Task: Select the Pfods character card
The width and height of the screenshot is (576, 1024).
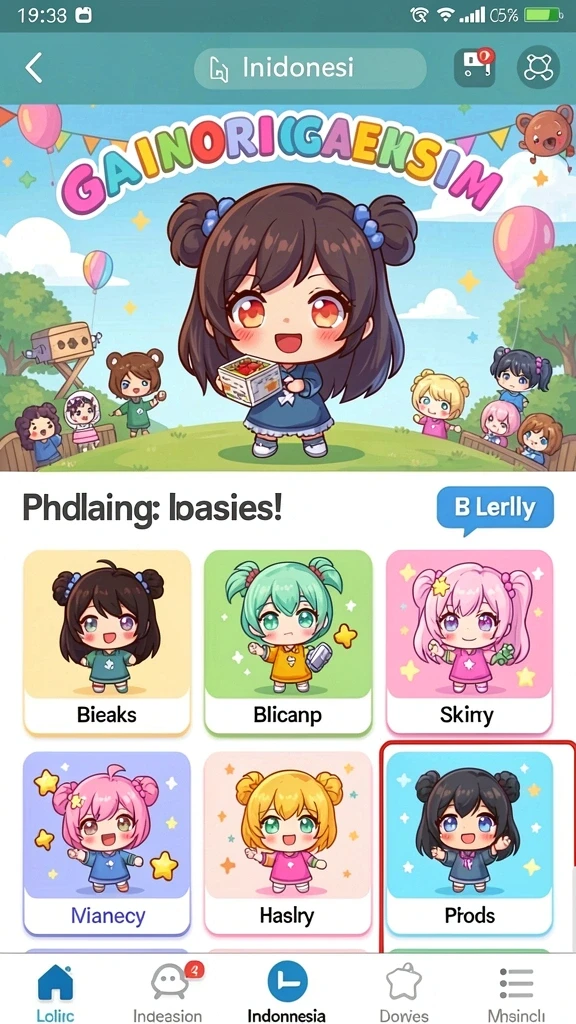Action: pyautogui.click(x=469, y=844)
